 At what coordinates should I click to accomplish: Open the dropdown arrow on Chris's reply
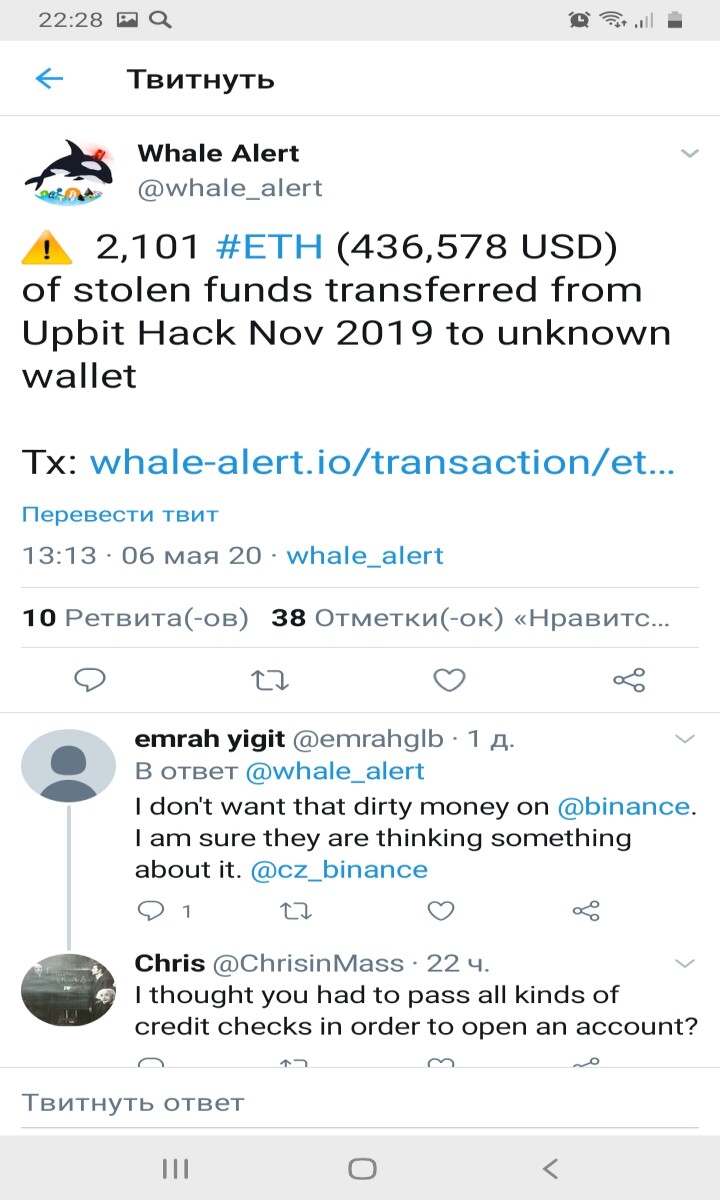685,963
